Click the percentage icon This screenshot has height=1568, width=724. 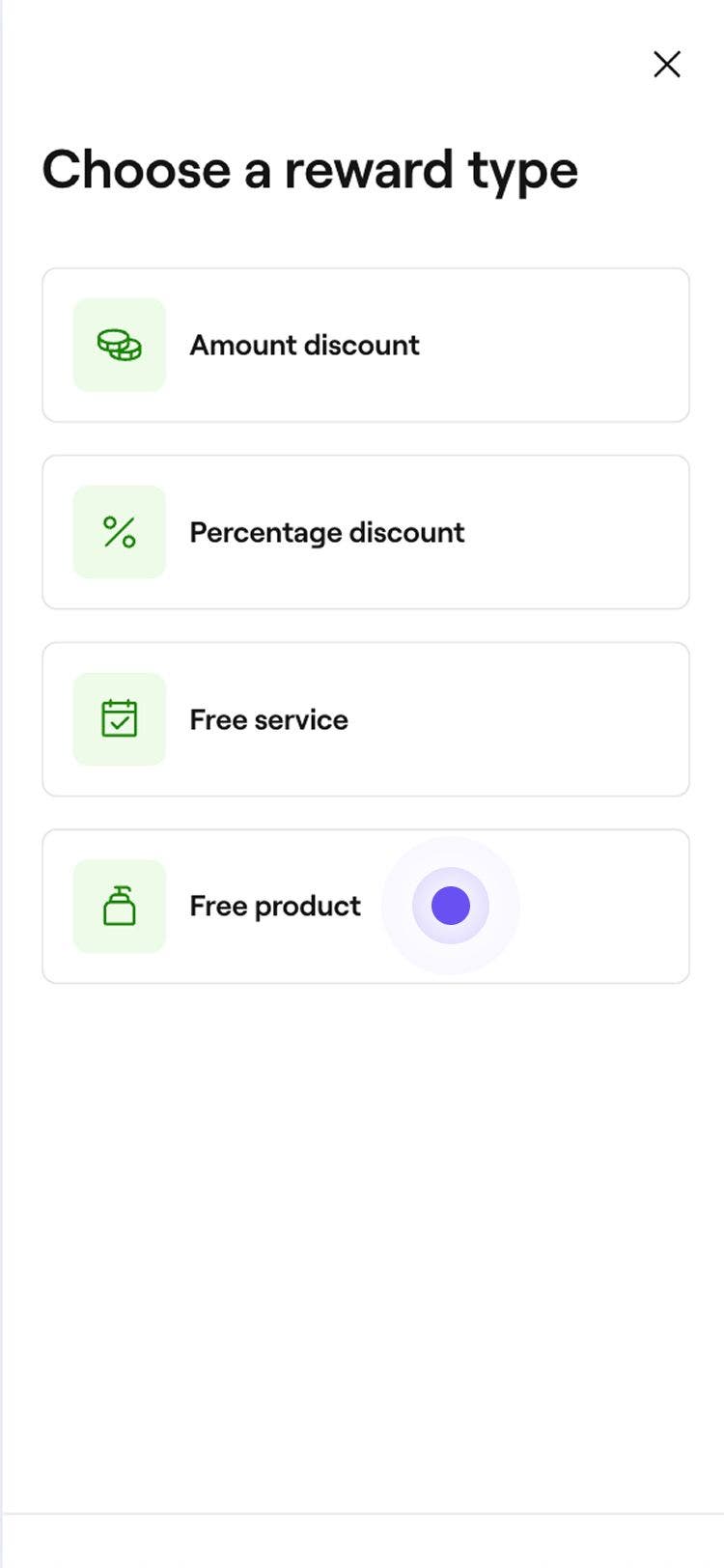[x=119, y=532]
